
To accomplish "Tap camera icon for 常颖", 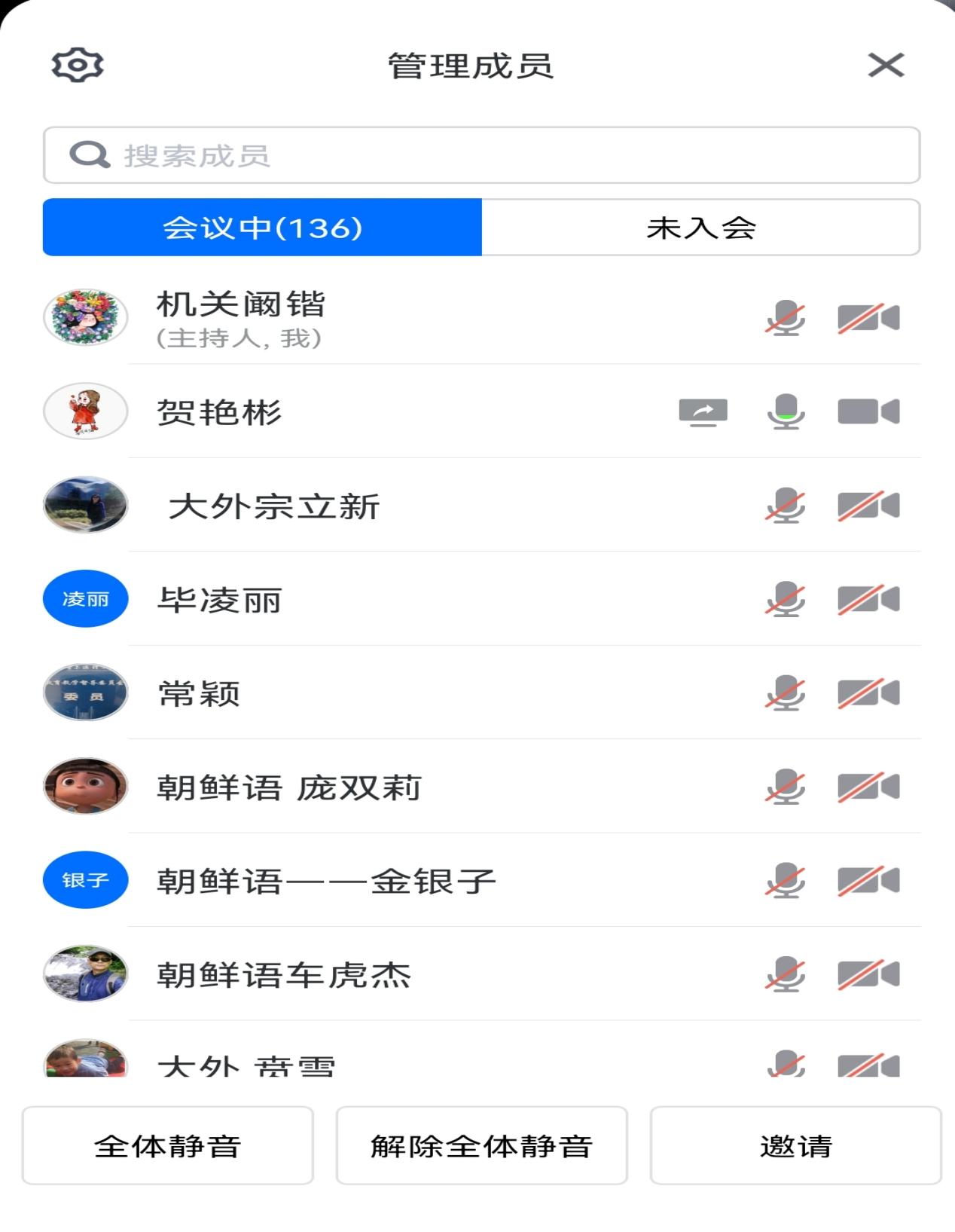I will [x=868, y=693].
